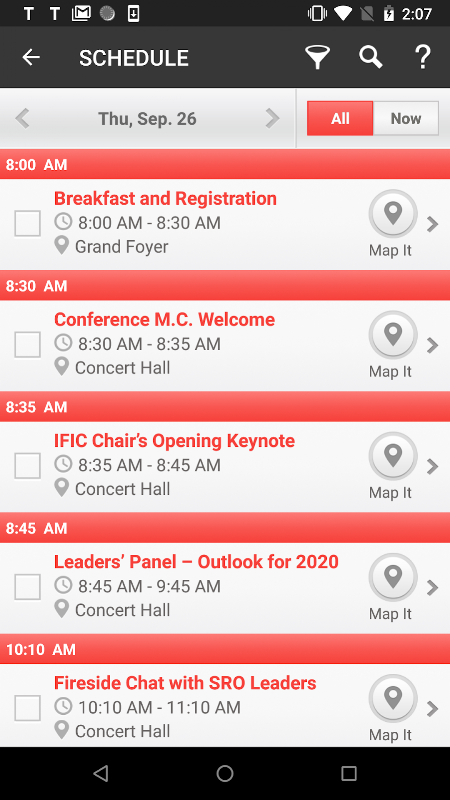
Task: Map It for IFIC Chair's Opening Keynote
Action: click(393, 466)
